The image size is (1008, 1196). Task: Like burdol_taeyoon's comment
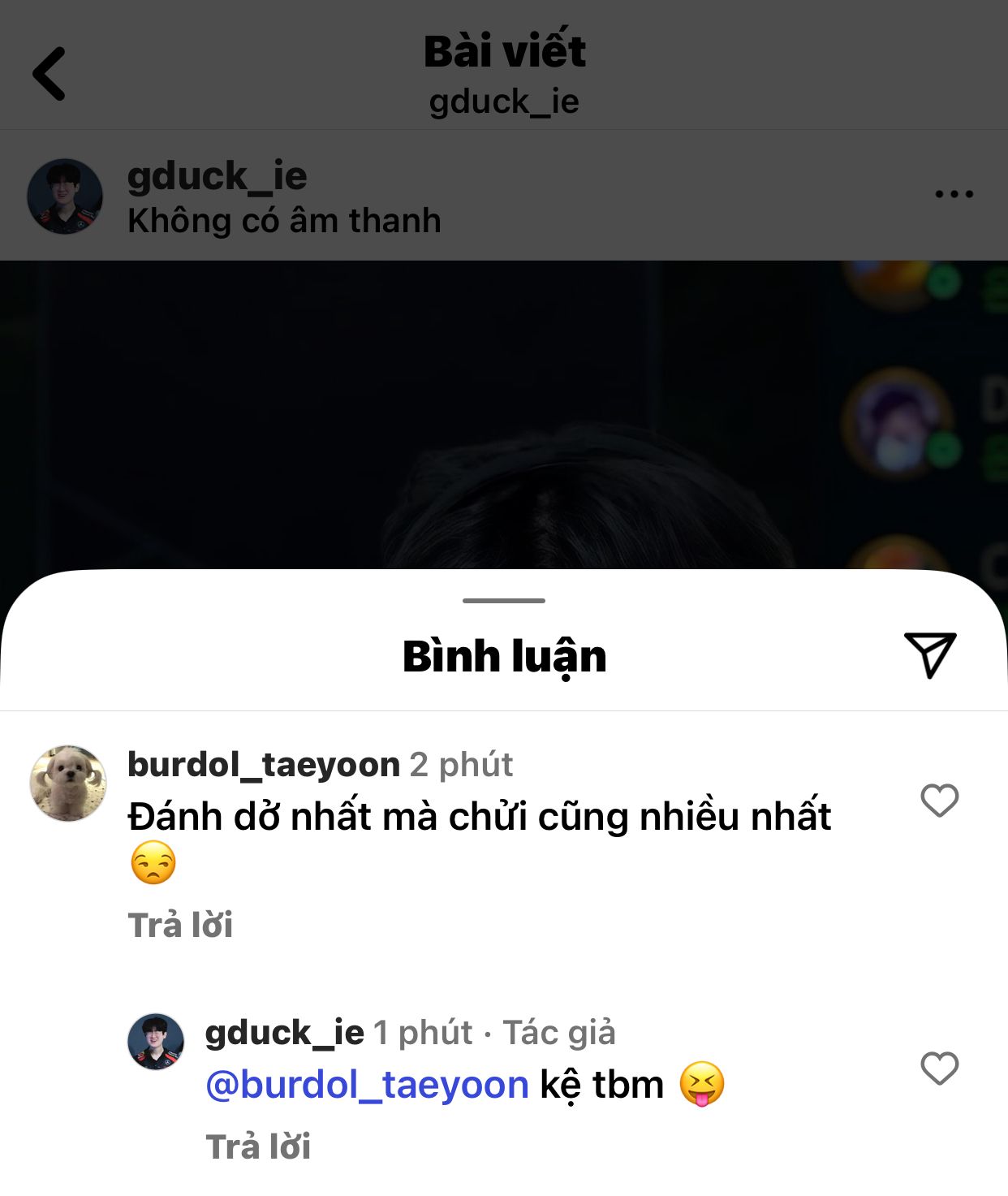940,801
